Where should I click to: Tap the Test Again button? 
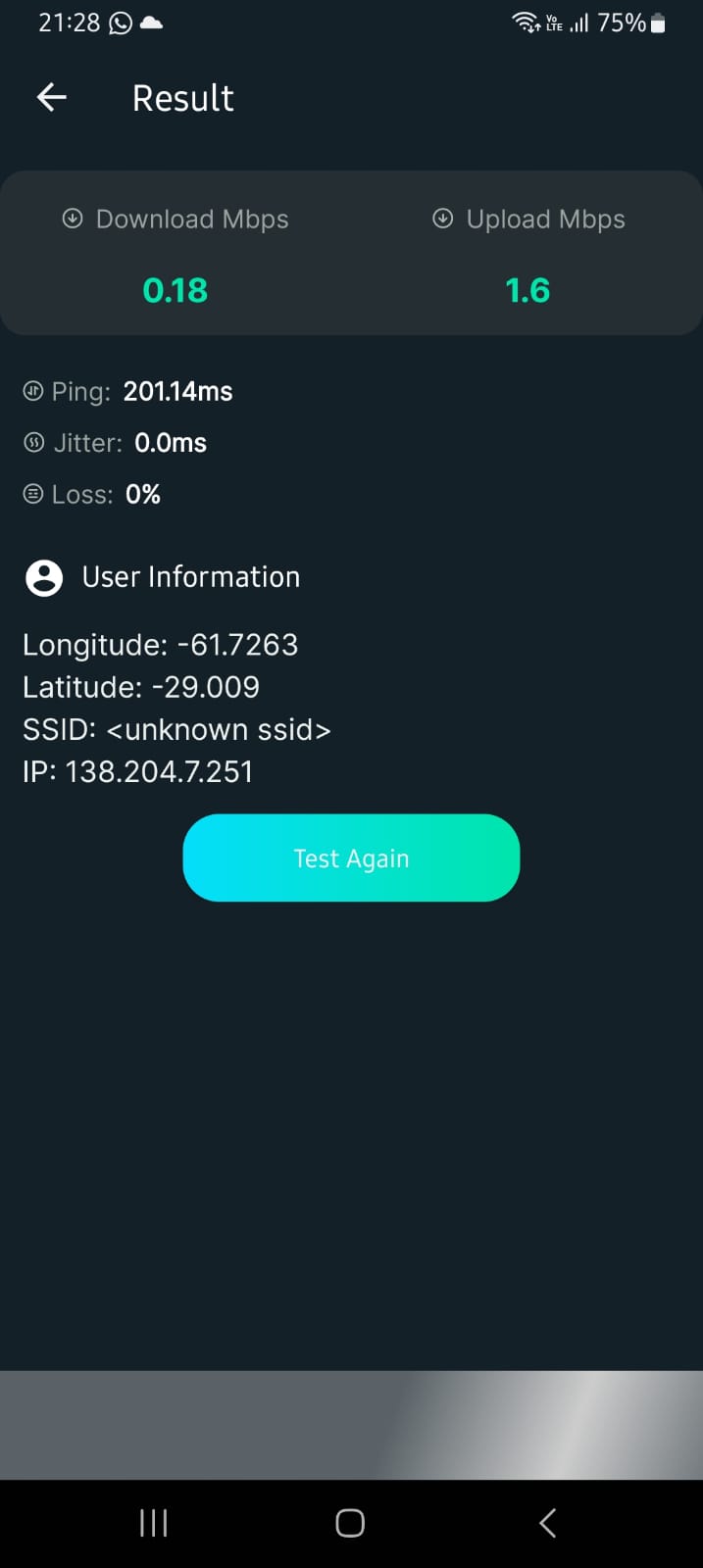click(351, 857)
